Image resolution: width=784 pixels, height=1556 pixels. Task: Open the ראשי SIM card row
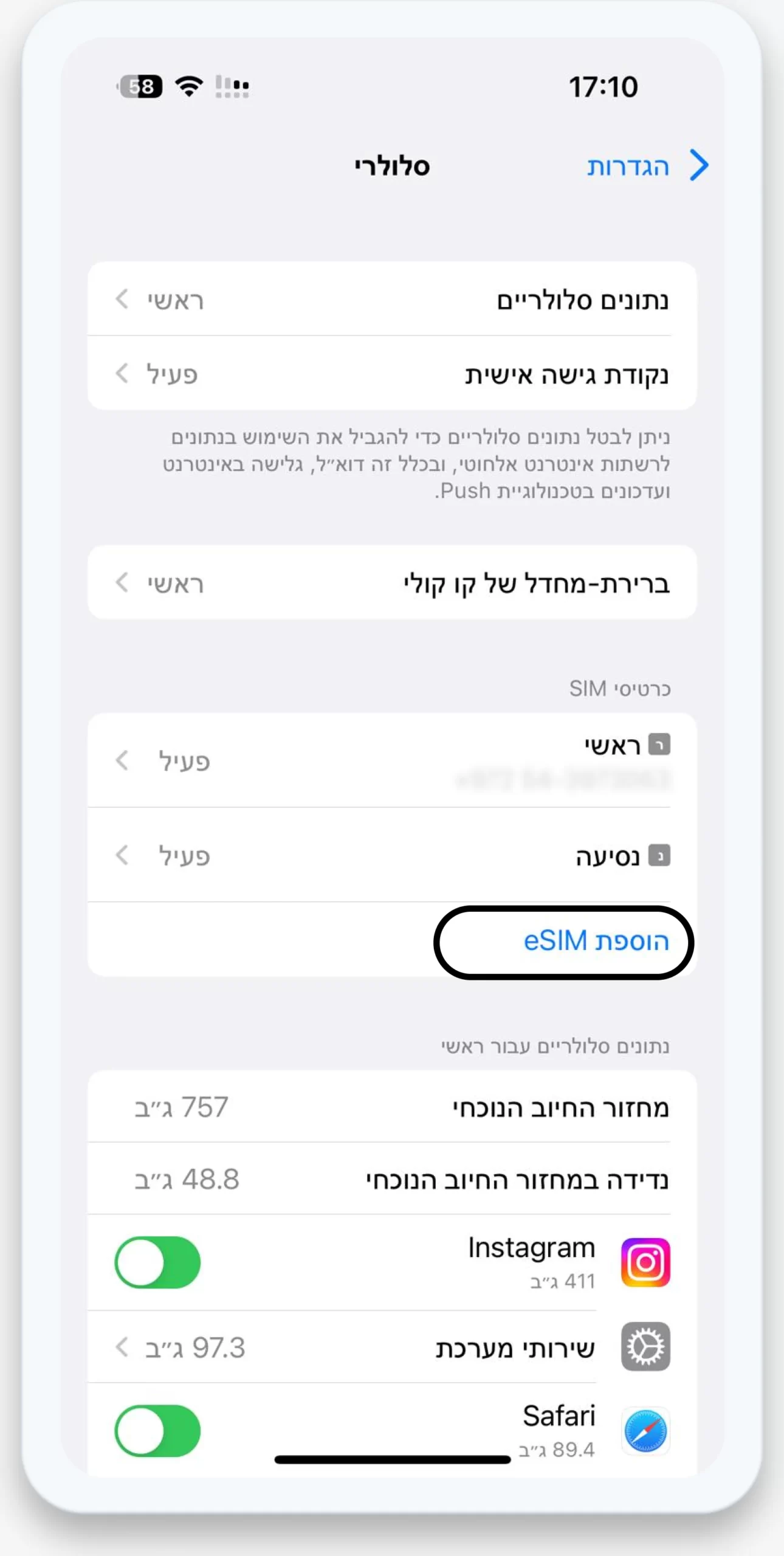(x=392, y=760)
